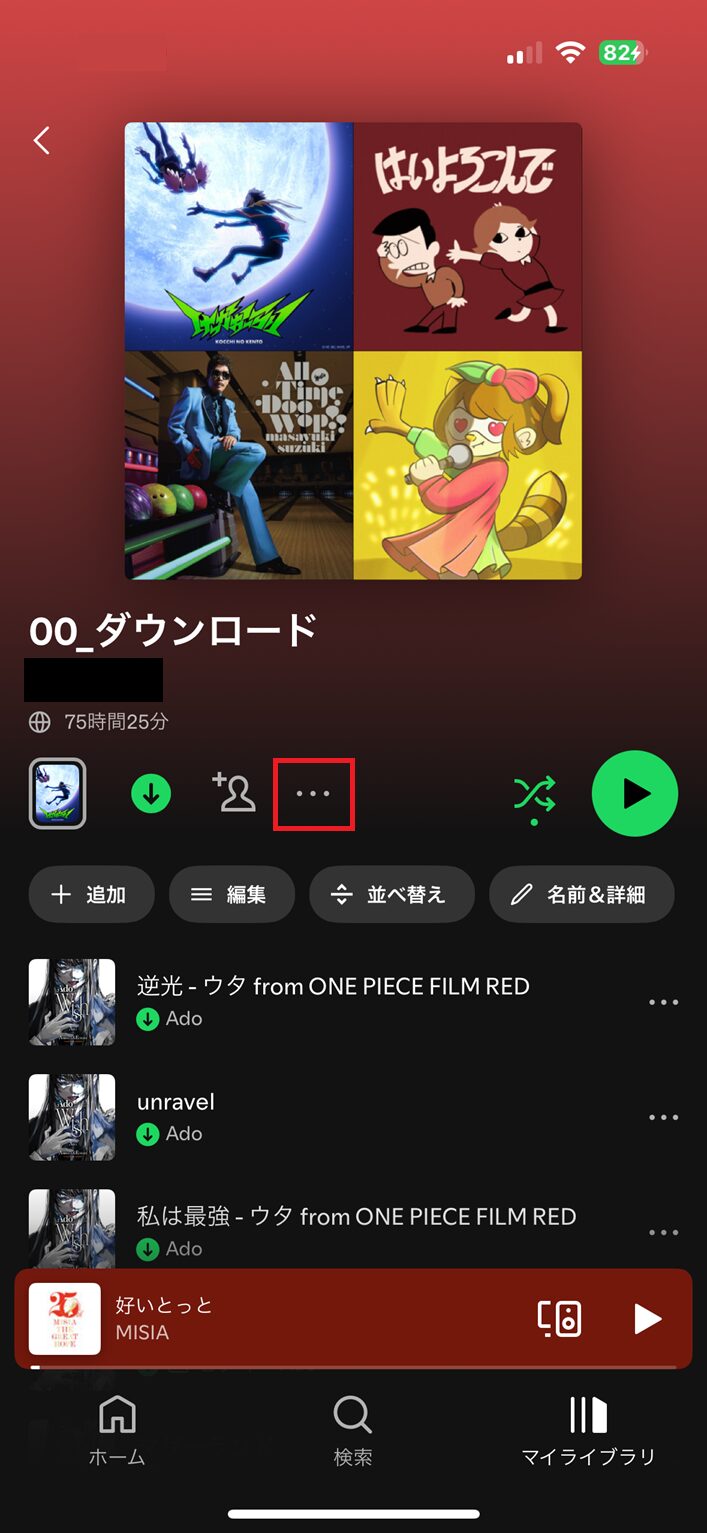Tap the 名前＆詳細 chip
This screenshot has width=707, height=1533.
tap(582, 894)
